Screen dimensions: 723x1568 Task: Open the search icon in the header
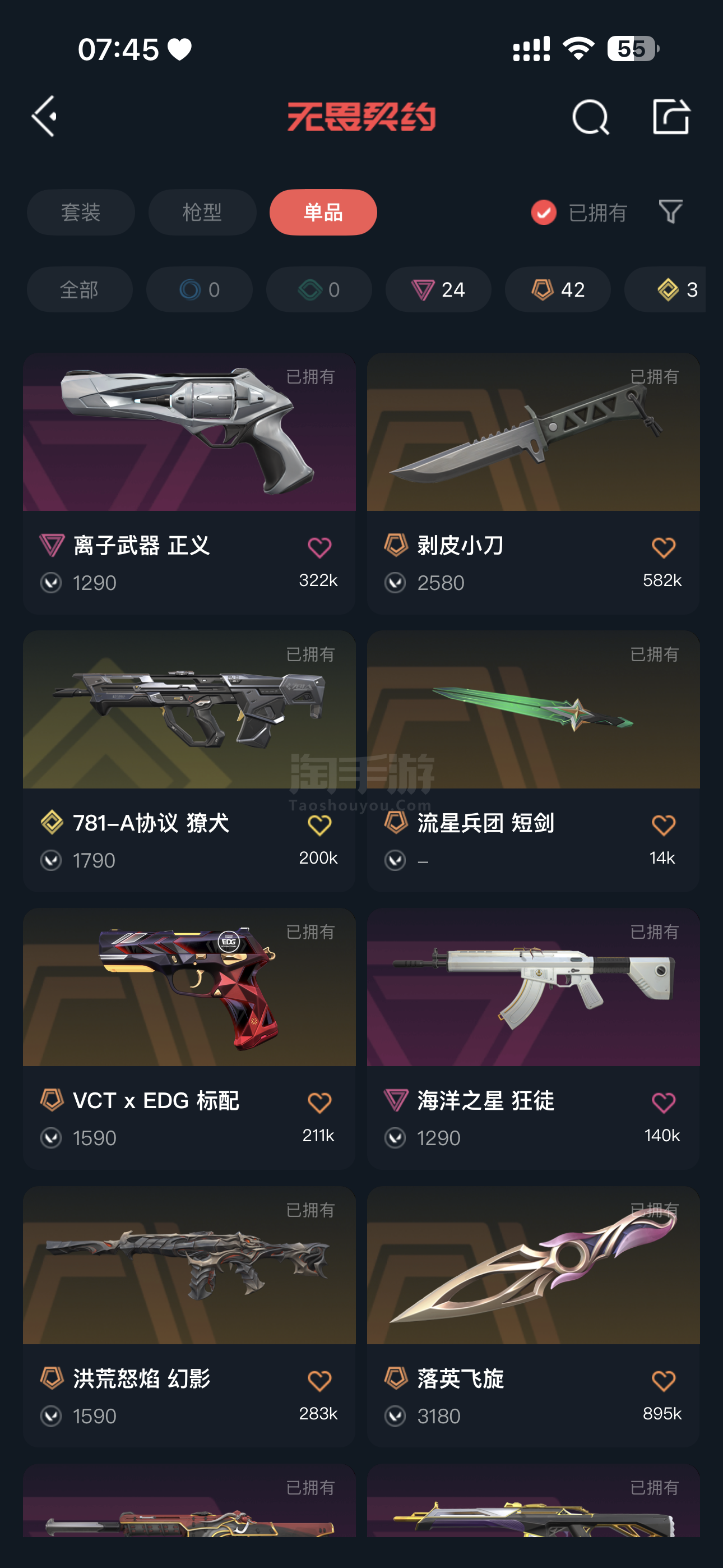[x=590, y=117]
